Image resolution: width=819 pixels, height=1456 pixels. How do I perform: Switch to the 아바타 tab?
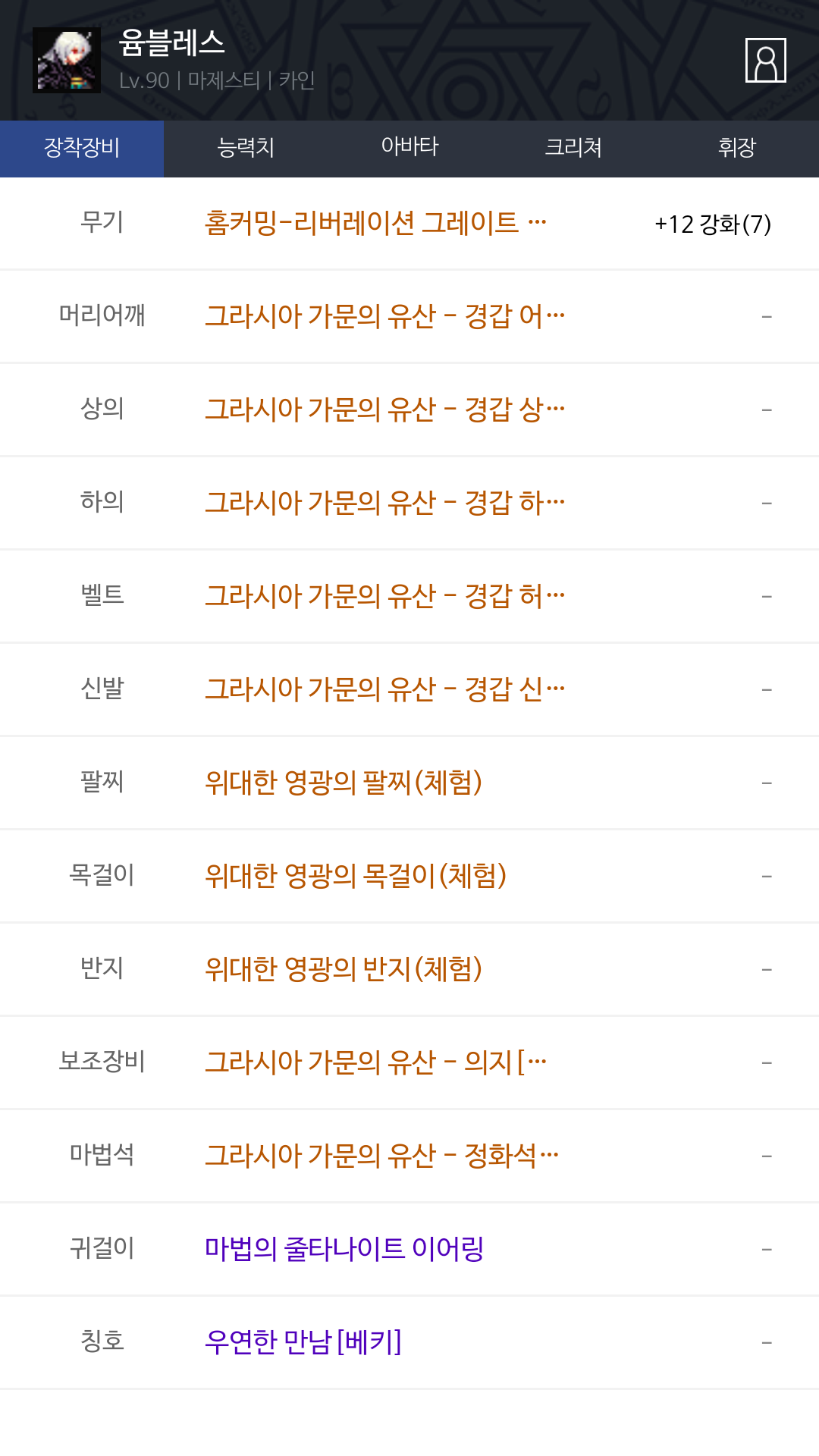tap(409, 149)
